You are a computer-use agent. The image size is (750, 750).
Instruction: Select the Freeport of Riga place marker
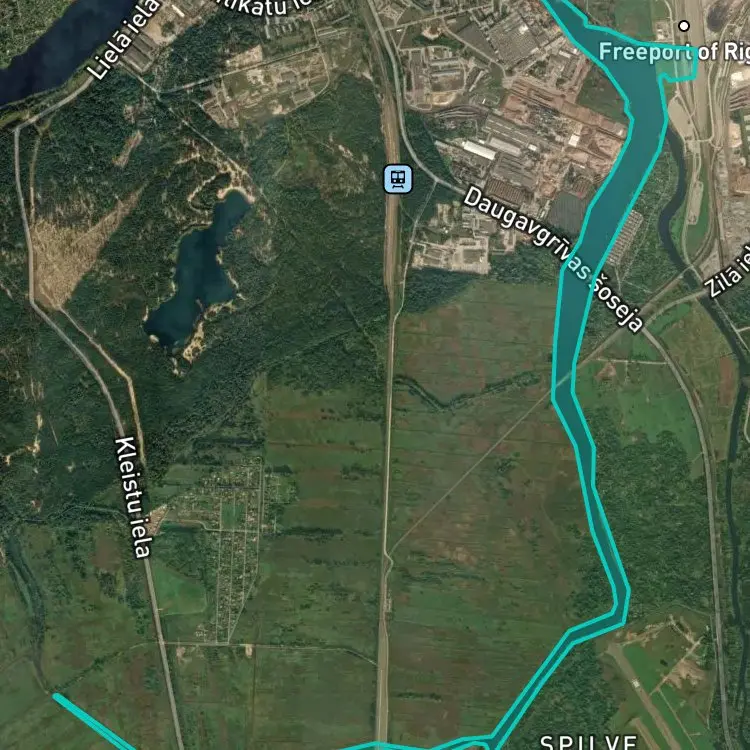point(684,26)
